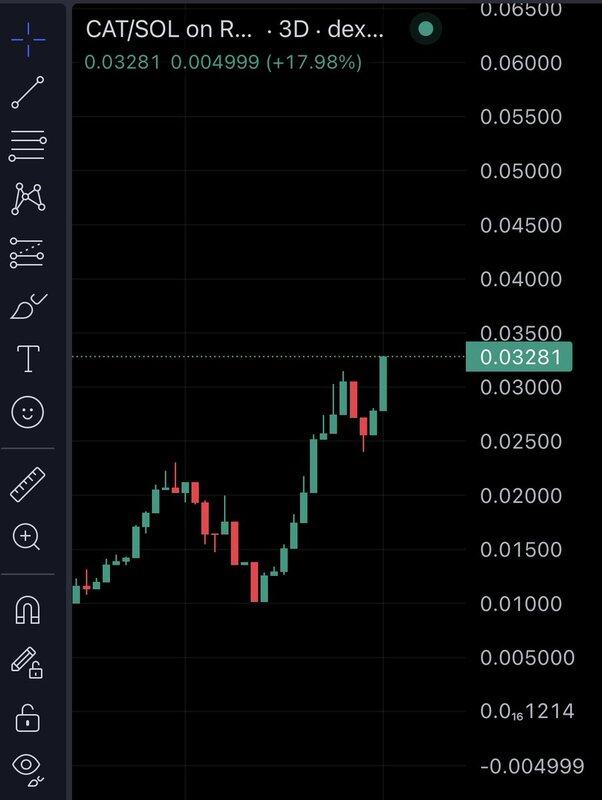Select the crosshair cursor tool
Screen dimensions: 602x800
pos(28,38)
